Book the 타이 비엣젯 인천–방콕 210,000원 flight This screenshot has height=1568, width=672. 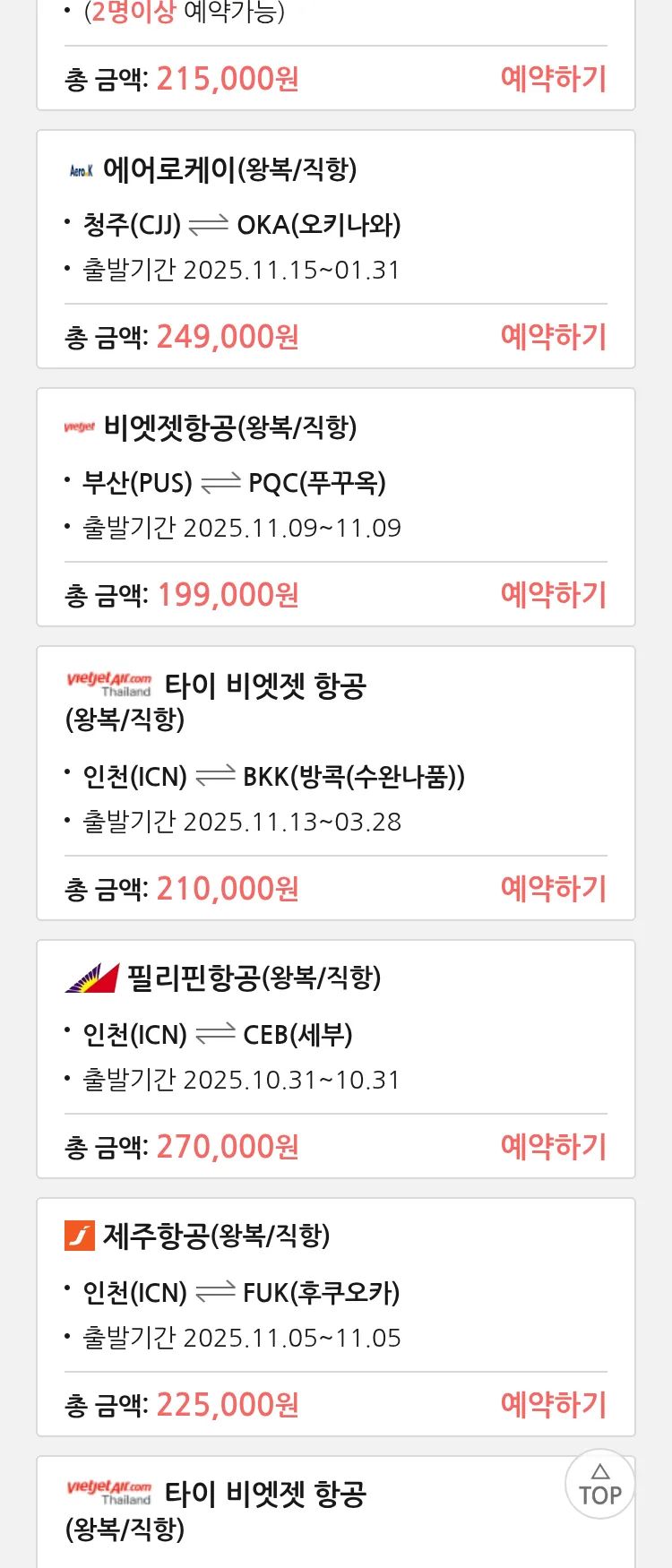pyautogui.click(x=554, y=889)
